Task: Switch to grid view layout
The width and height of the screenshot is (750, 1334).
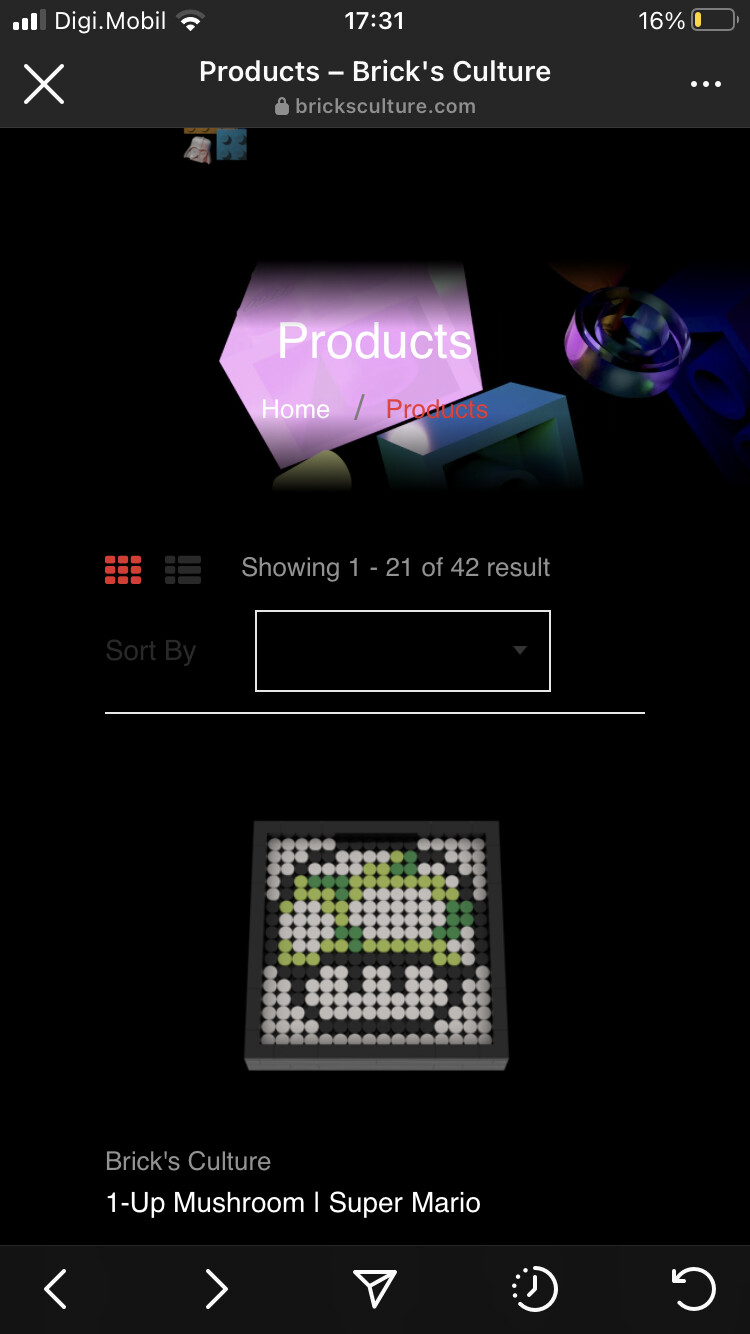Action: coord(123,569)
